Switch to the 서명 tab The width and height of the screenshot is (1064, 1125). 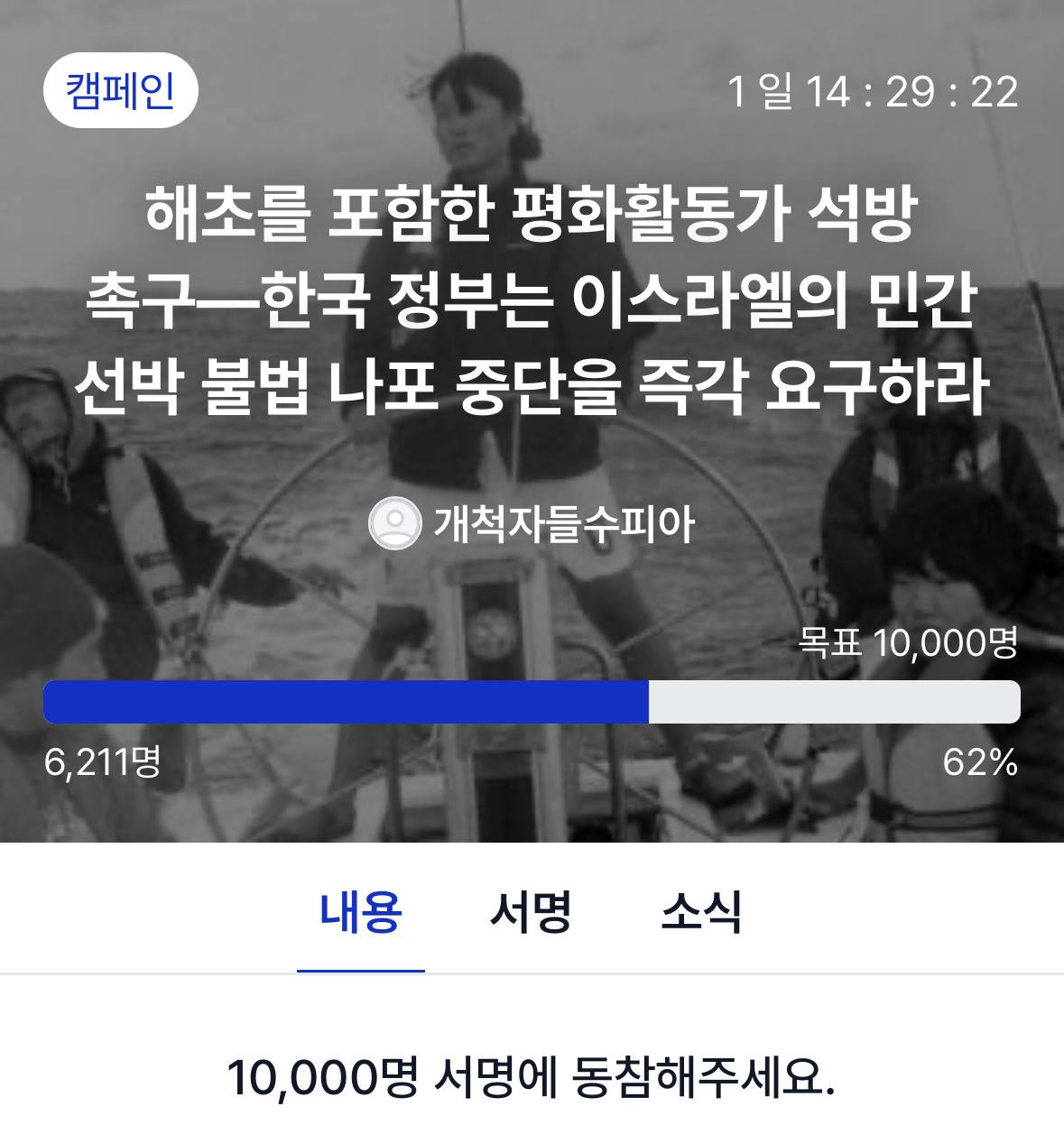click(531, 912)
